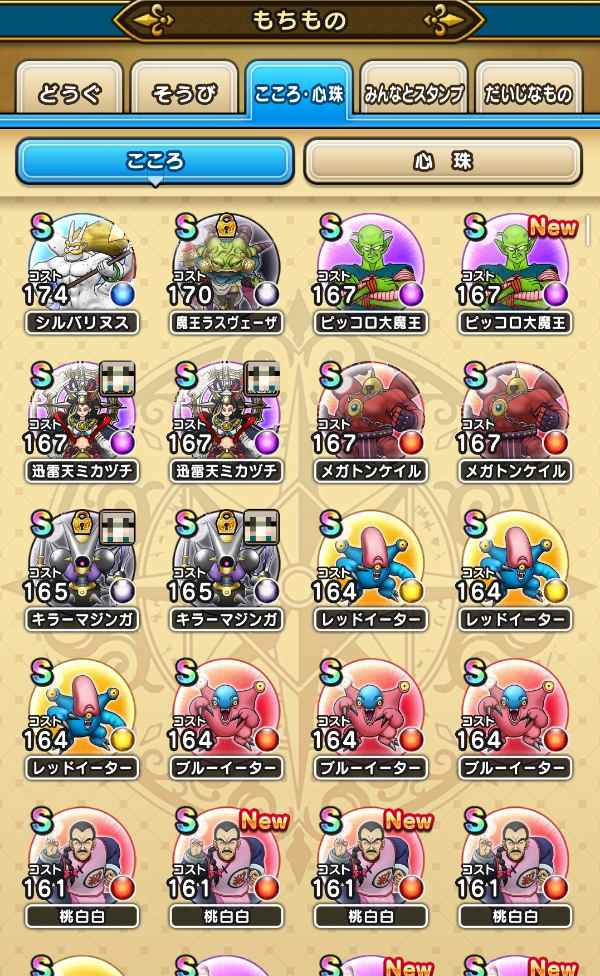The height and width of the screenshot is (976, 600).
Task: Select the こころ・心珠 tab
Action: [299, 93]
